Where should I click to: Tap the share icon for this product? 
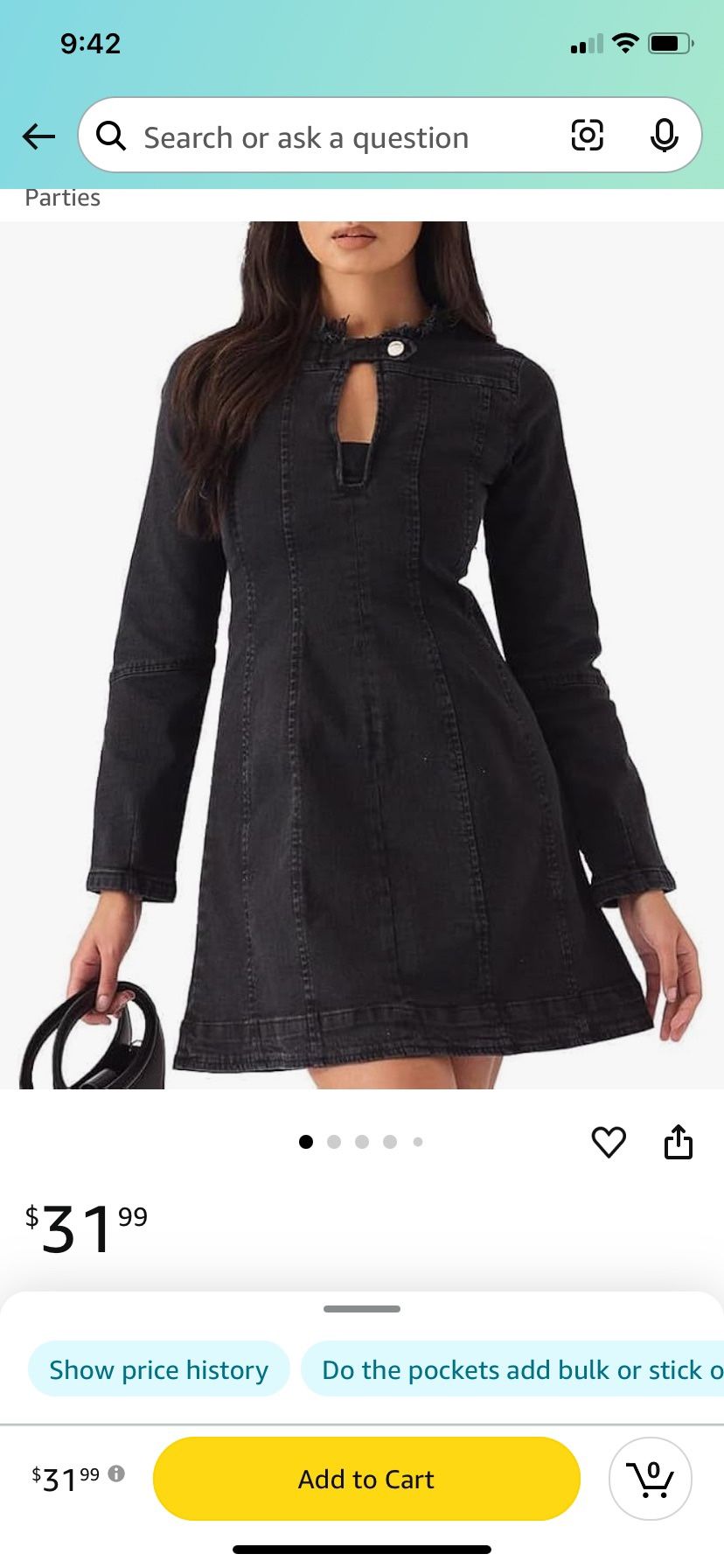point(679,1141)
